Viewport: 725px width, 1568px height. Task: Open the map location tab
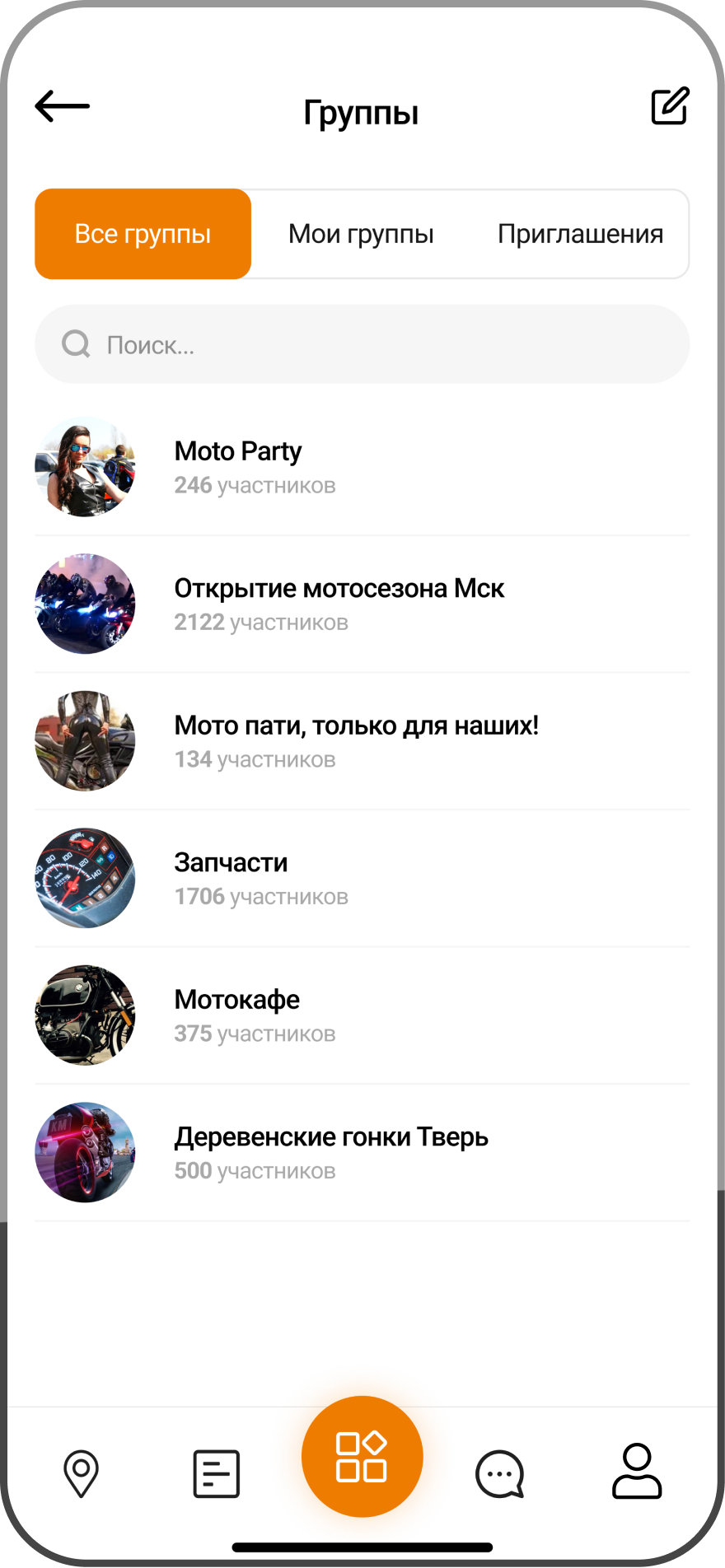[81, 1473]
